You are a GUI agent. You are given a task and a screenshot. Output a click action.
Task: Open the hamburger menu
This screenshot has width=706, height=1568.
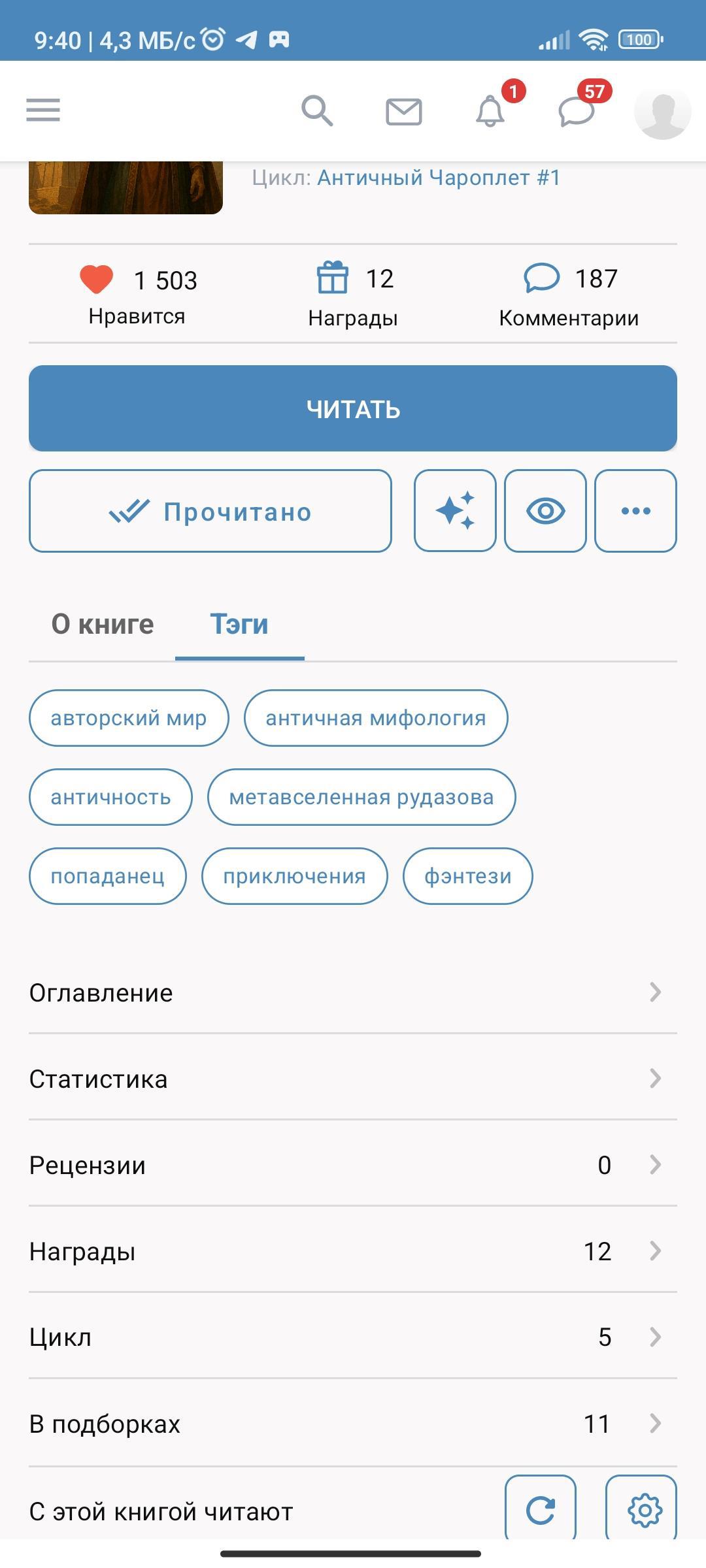pyautogui.click(x=43, y=110)
